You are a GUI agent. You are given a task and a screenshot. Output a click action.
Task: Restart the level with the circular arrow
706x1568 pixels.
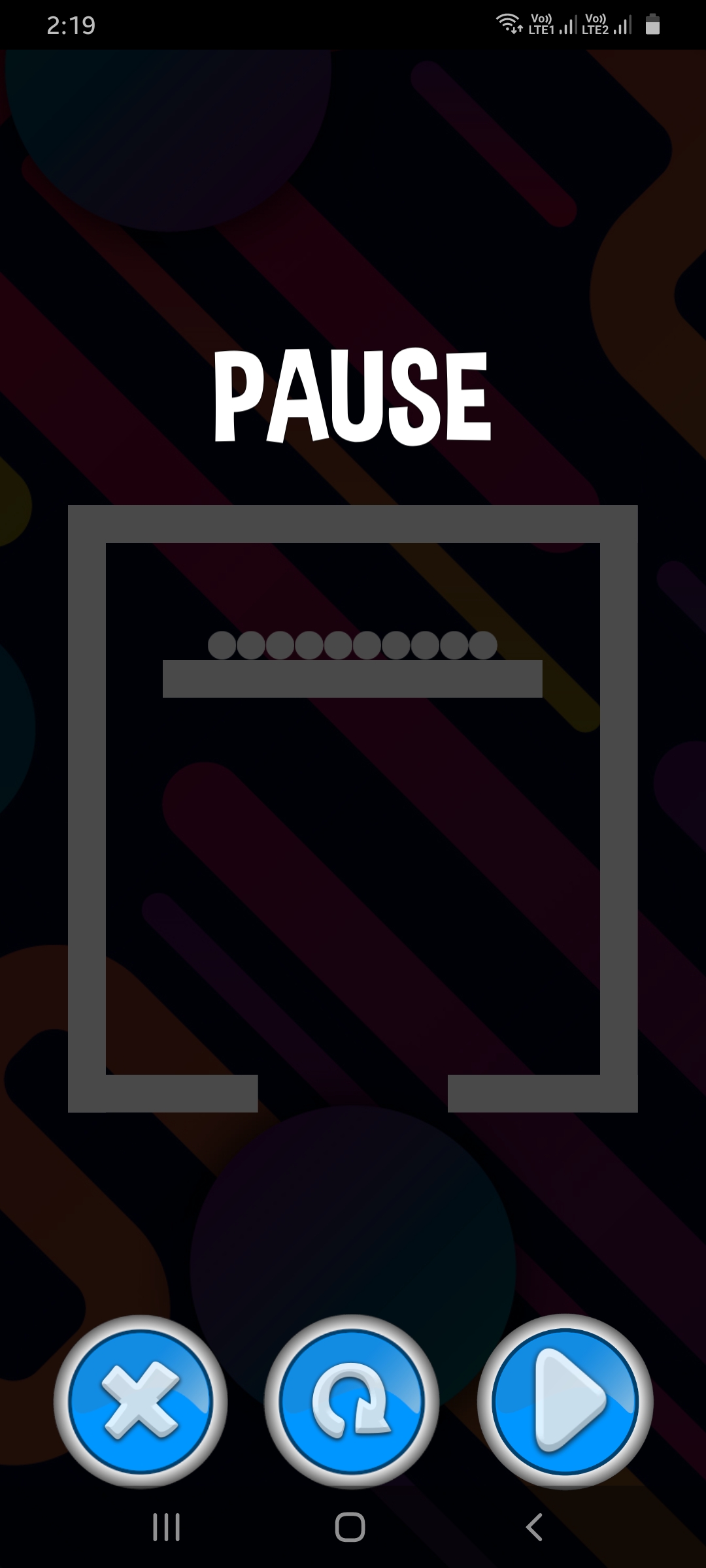[x=352, y=1402]
